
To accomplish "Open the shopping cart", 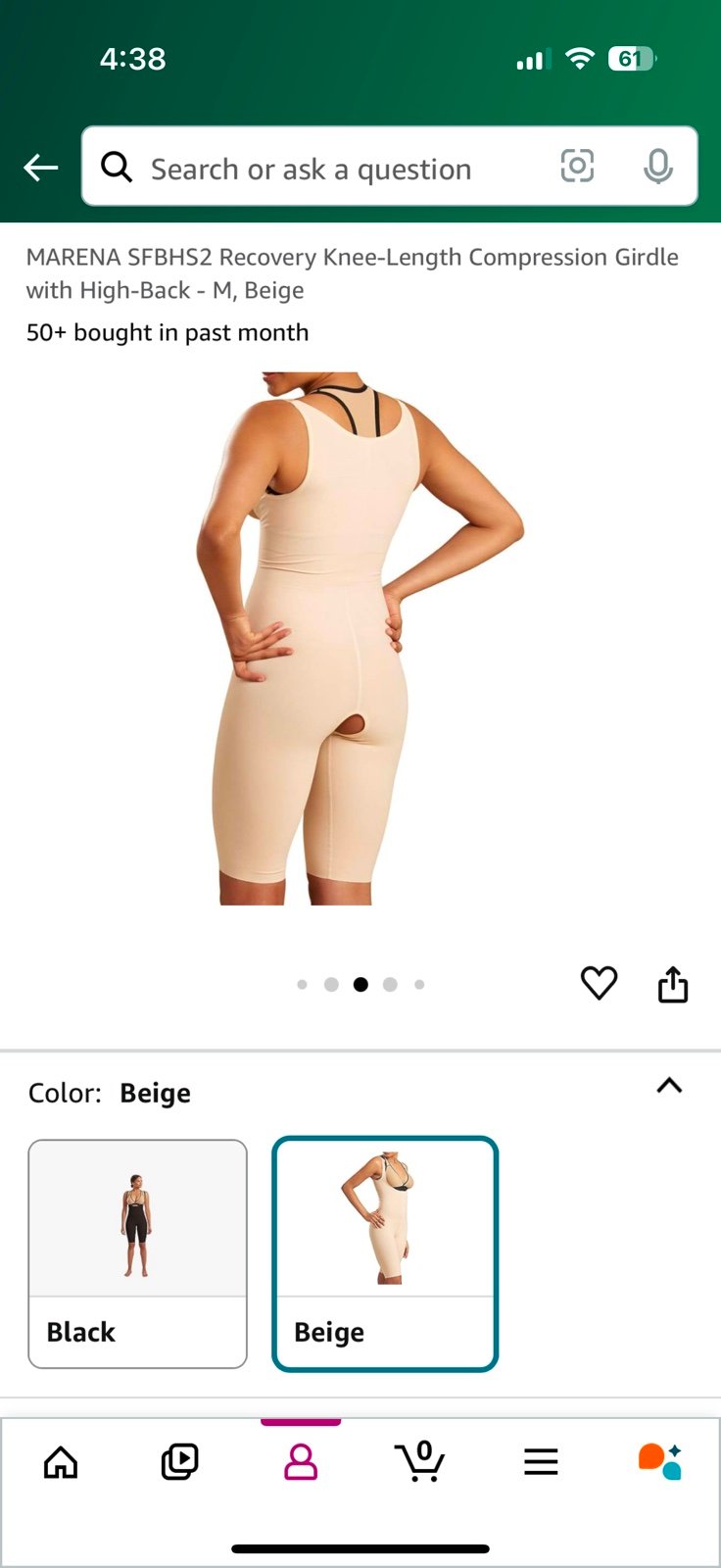I will pos(420,1461).
